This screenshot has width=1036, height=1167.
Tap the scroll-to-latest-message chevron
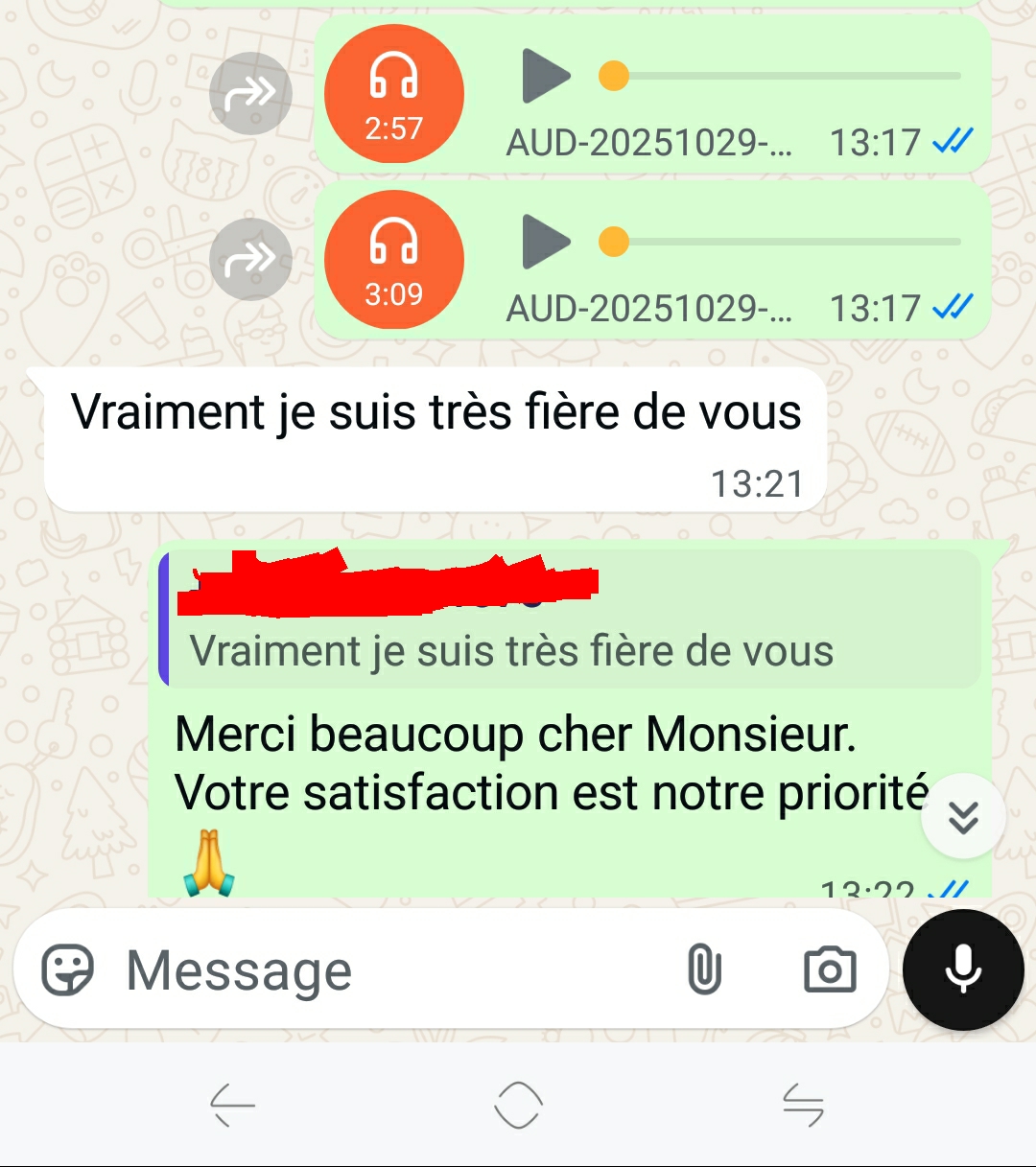point(962,816)
